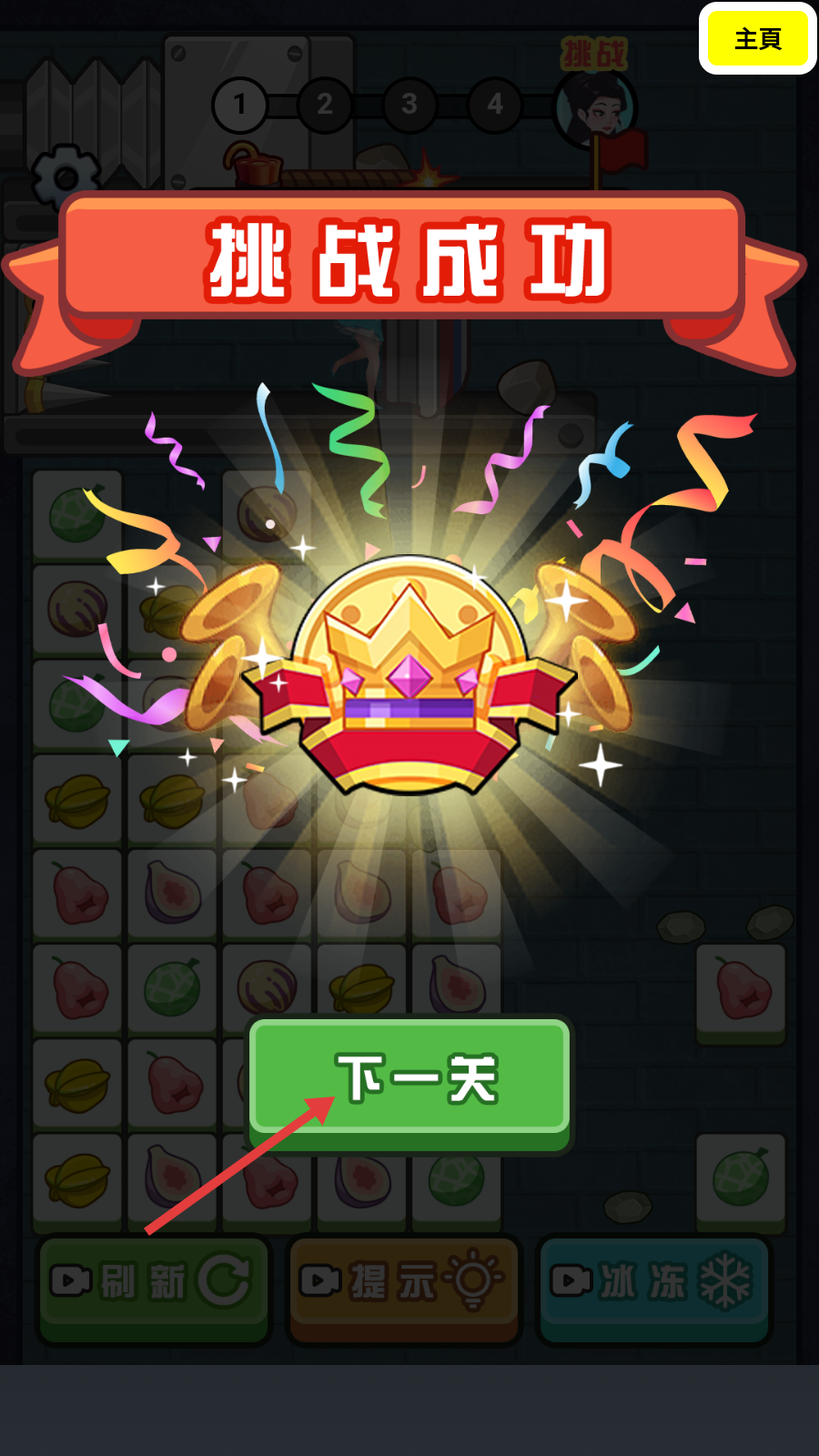Go to home via the yellow 主頁 button
819x1456 pixels.
click(758, 39)
